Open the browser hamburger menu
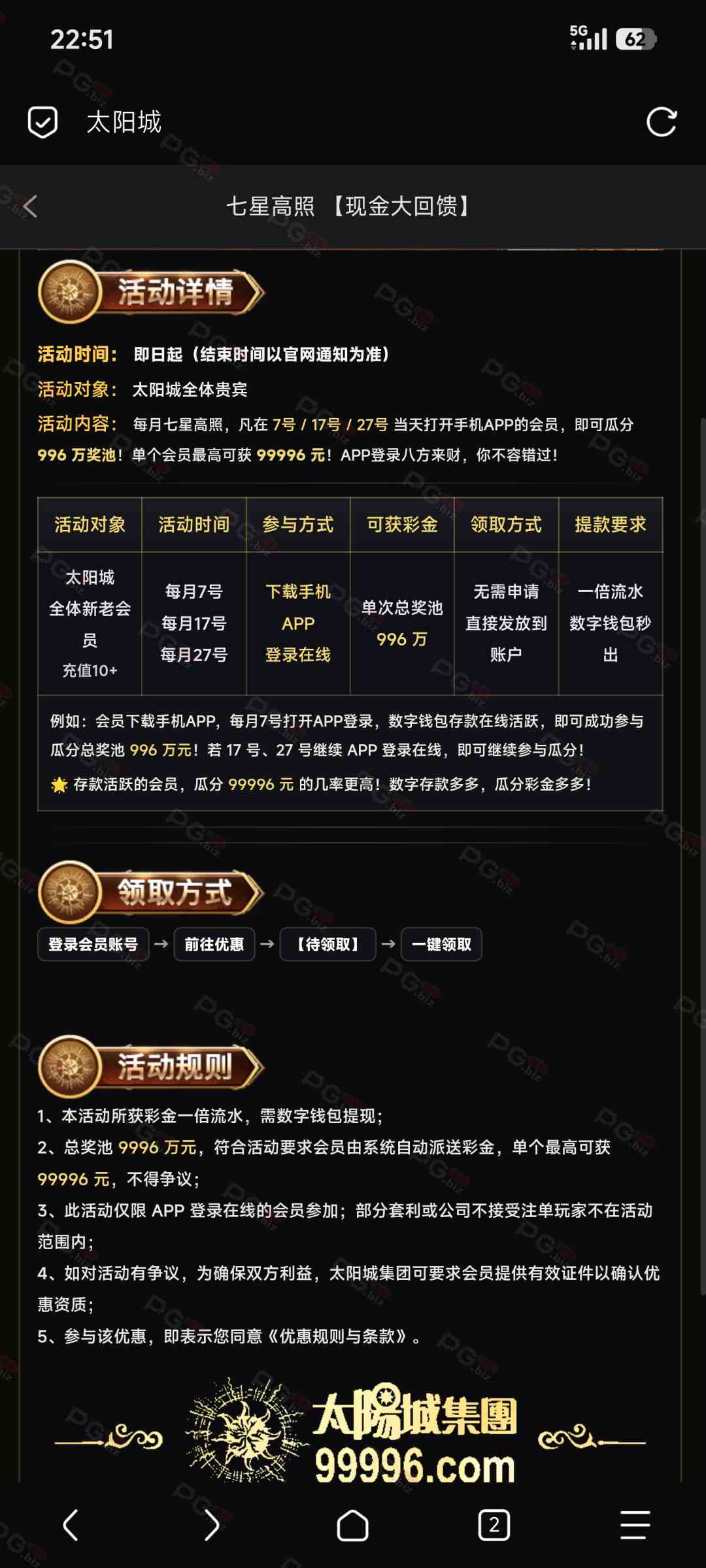Viewport: 706px width, 1568px height. [635, 1525]
